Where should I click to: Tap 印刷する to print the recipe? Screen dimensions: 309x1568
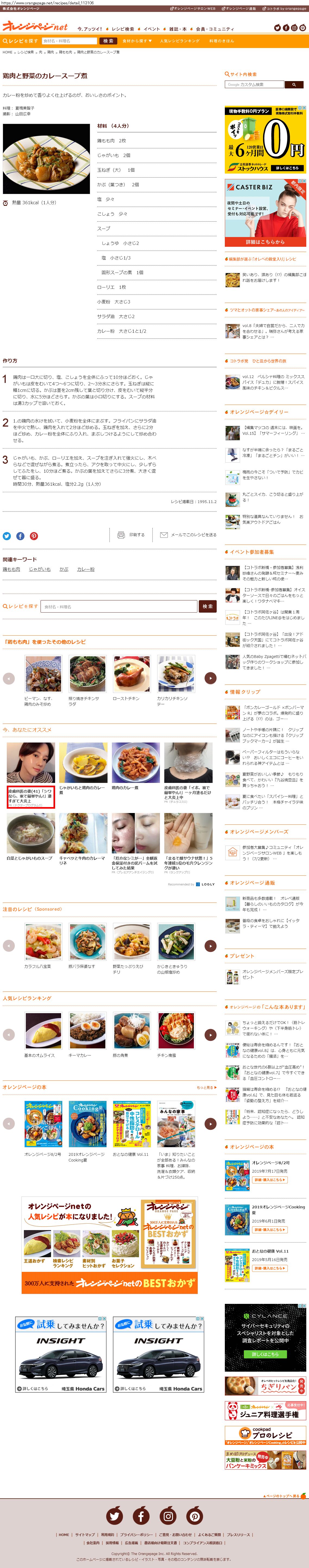(131, 535)
